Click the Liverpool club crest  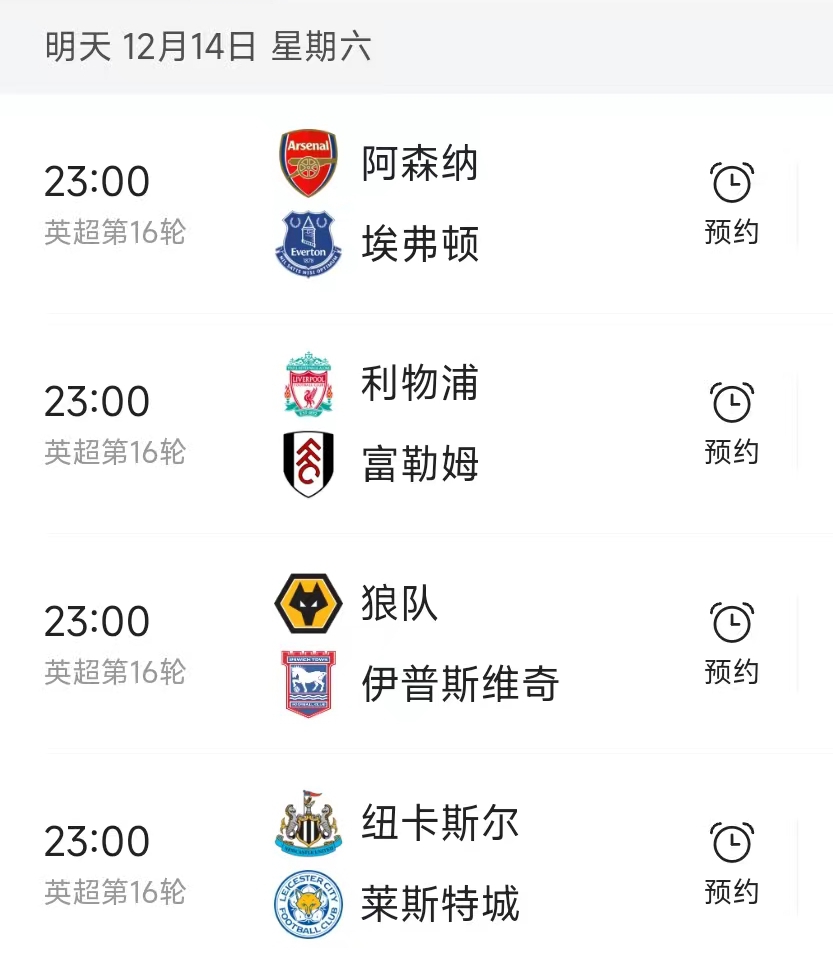coord(308,383)
